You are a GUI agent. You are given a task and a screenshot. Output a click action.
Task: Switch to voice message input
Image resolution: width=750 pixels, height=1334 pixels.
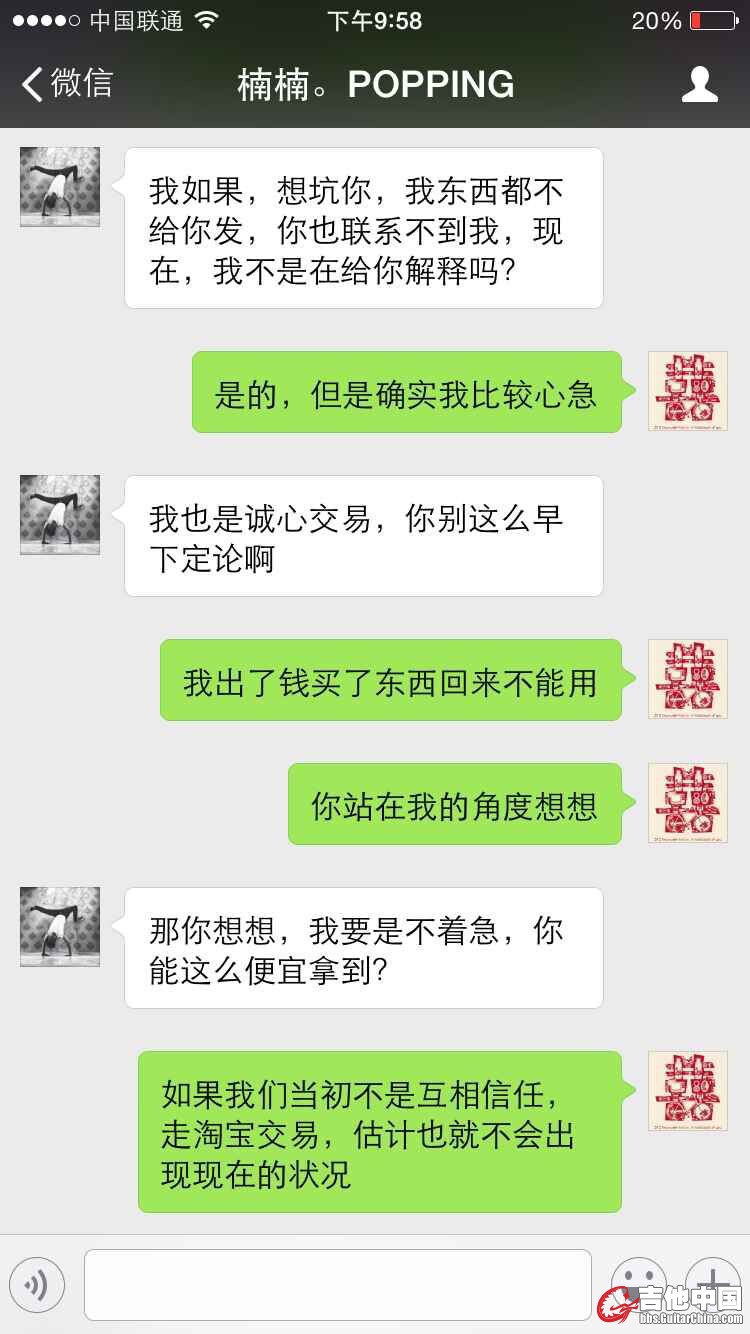pyautogui.click(x=37, y=1285)
